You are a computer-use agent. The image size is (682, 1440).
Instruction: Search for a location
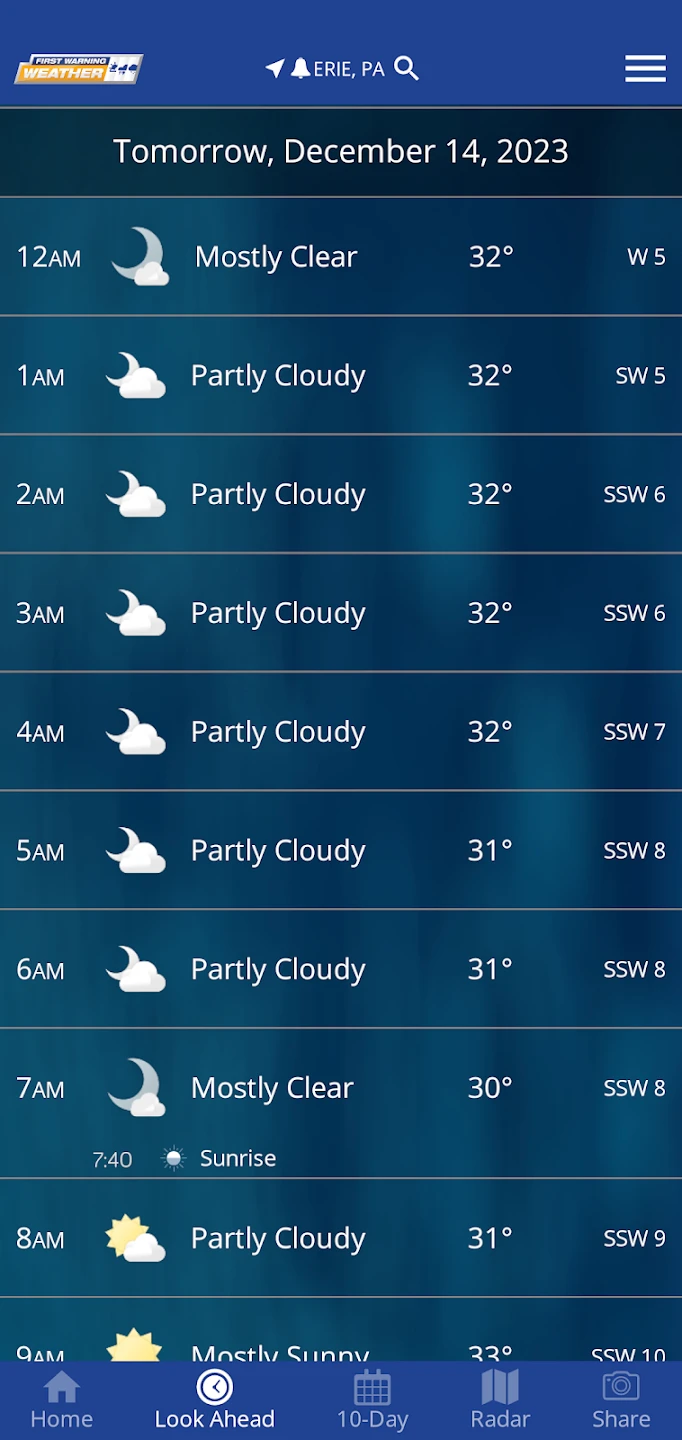click(x=406, y=68)
